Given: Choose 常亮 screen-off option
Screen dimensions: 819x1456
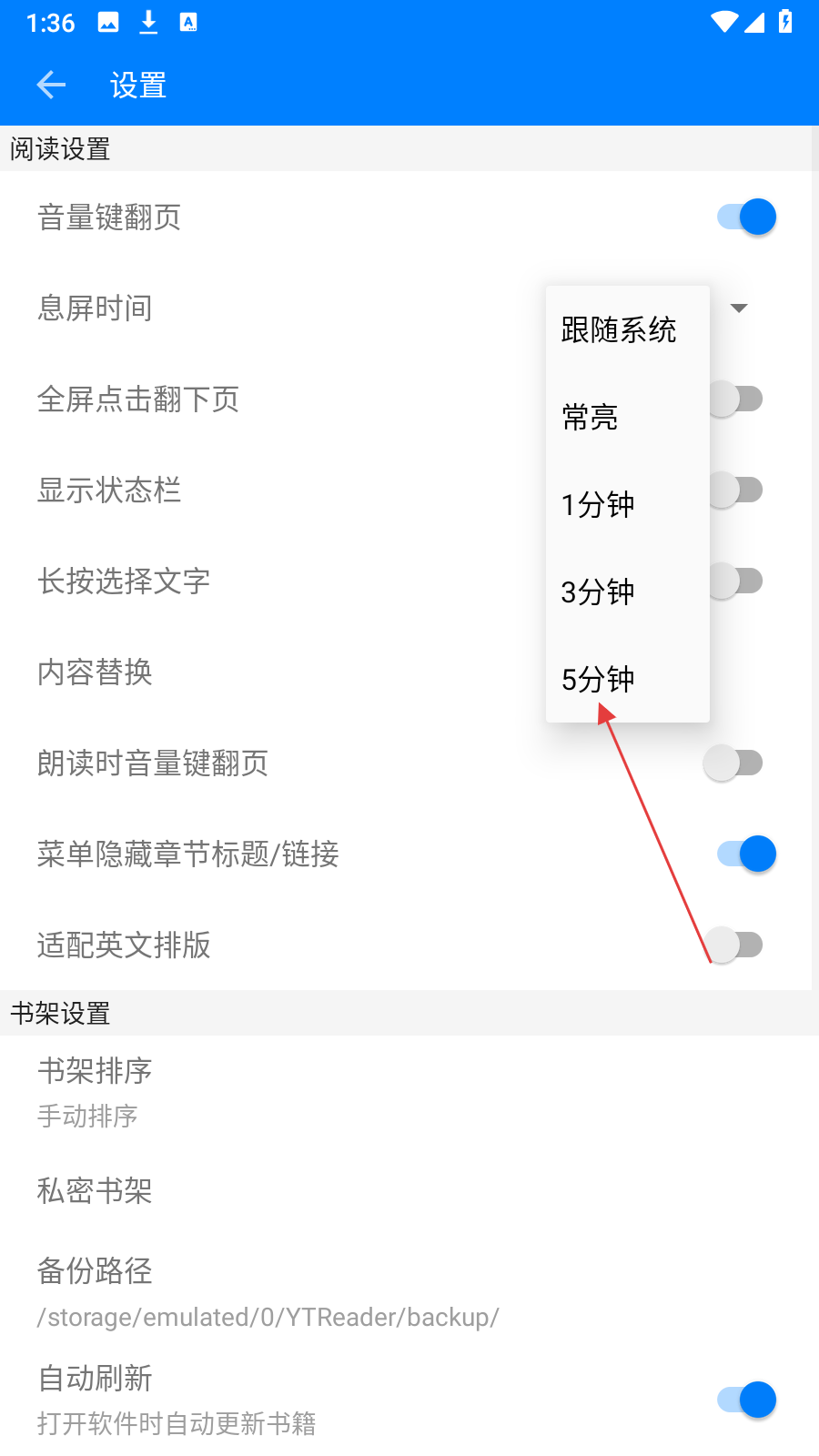Looking at the screenshot, I should point(591,417).
